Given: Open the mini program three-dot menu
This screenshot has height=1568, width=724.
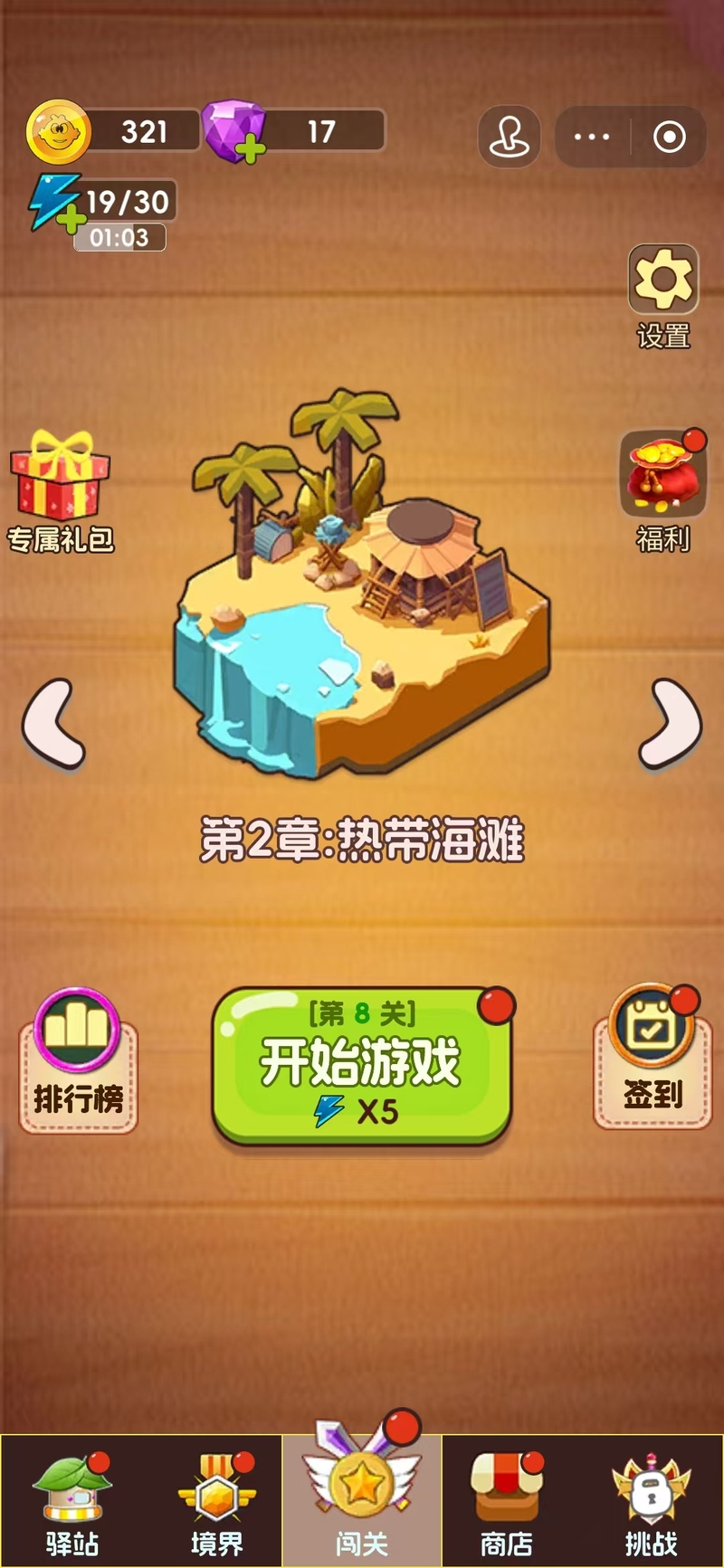Looking at the screenshot, I should pyautogui.click(x=592, y=138).
